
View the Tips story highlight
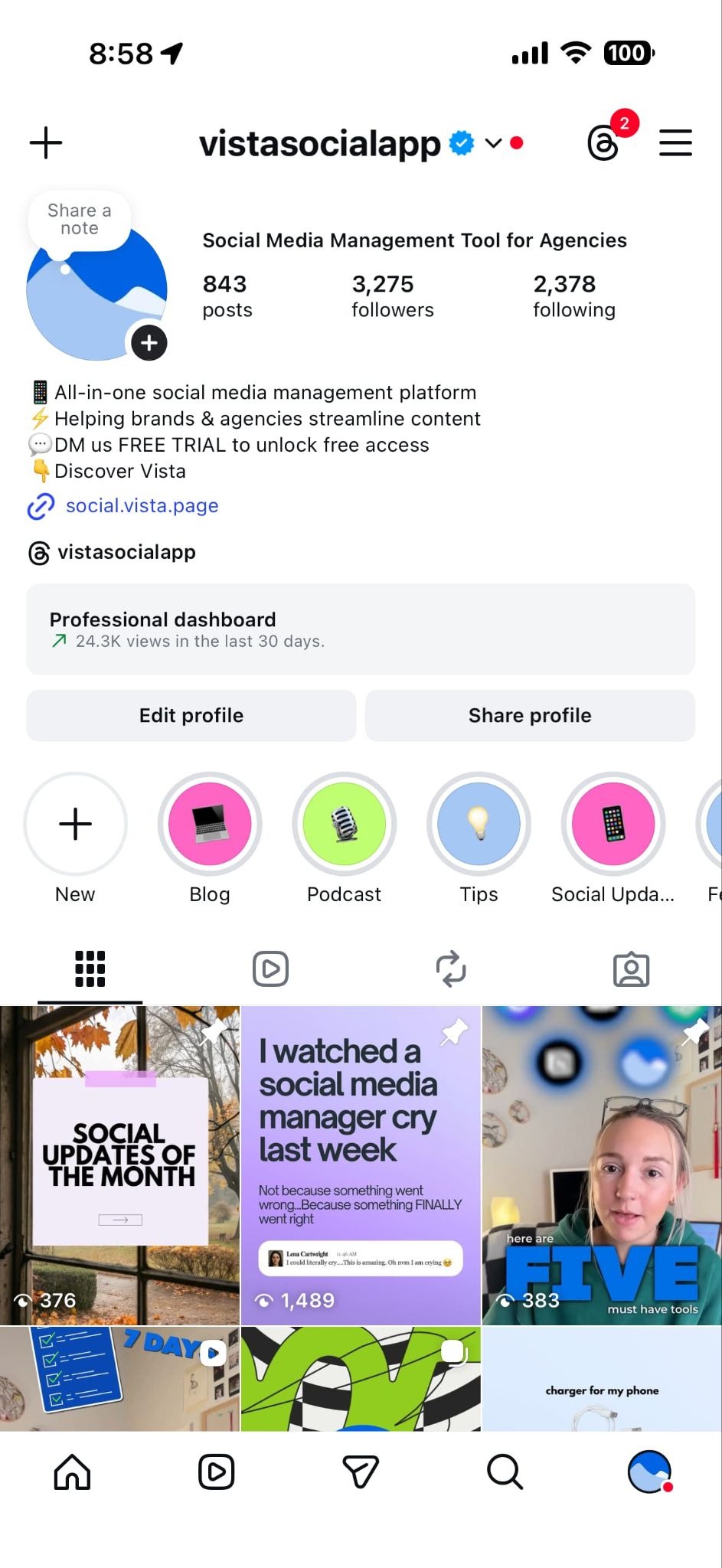click(x=479, y=824)
